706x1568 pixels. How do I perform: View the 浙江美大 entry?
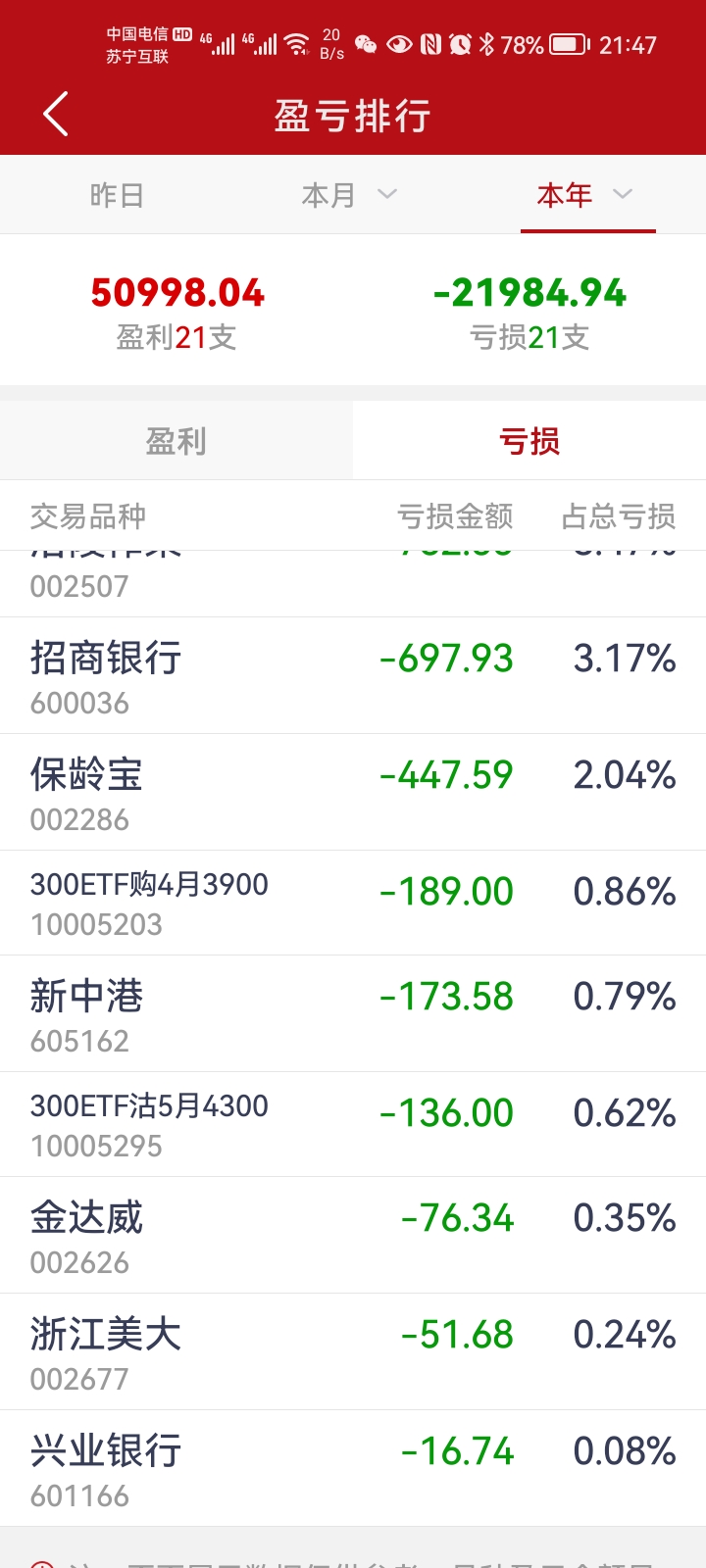pyautogui.click(x=353, y=1351)
